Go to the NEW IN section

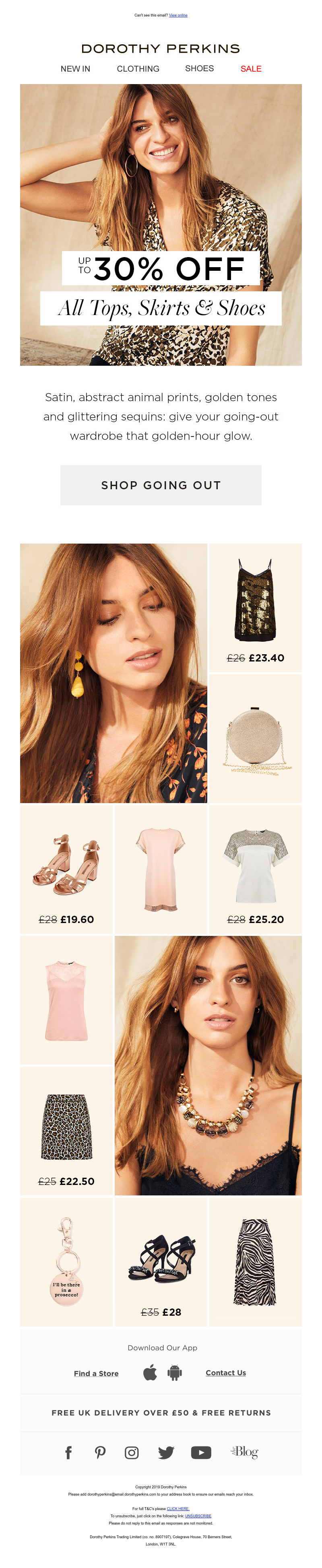[76, 69]
